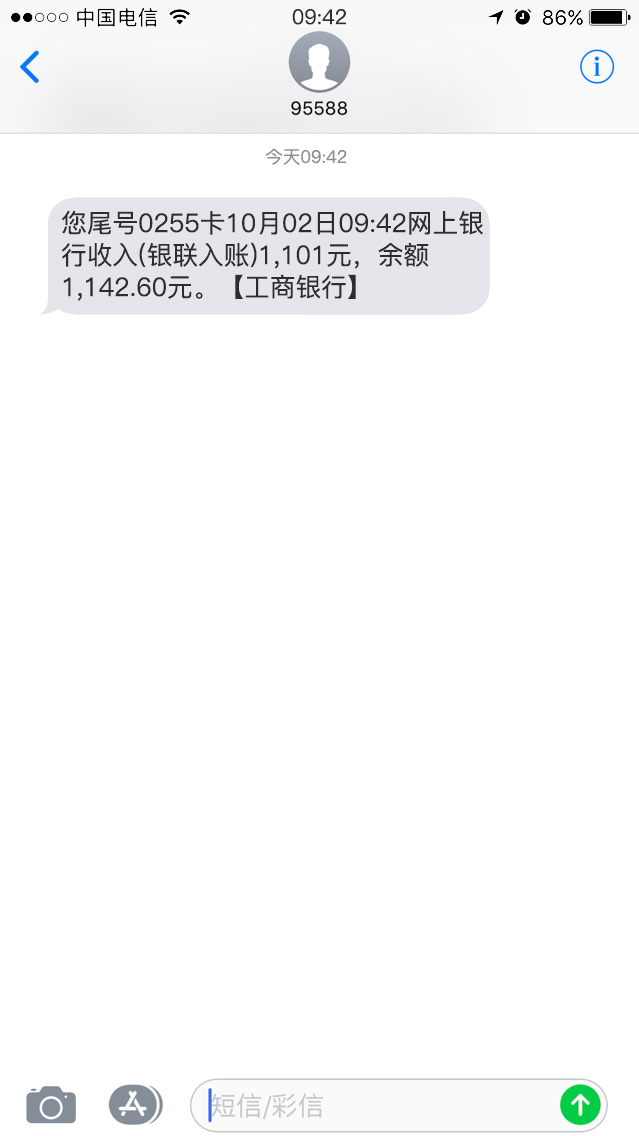Go back to the message list

pos(30,67)
